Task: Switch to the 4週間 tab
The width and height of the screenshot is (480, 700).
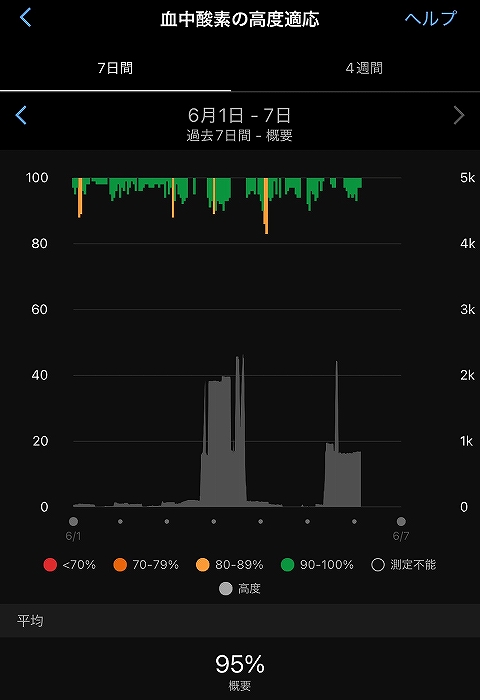Action: click(364, 68)
